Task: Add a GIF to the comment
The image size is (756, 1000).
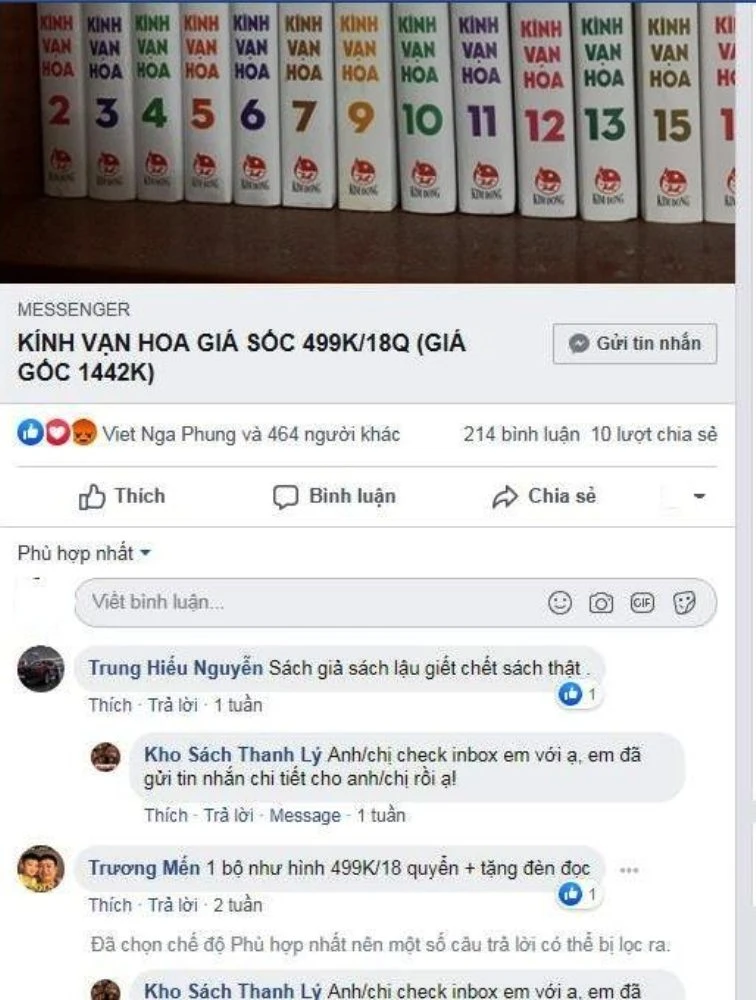Action: point(642,602)
